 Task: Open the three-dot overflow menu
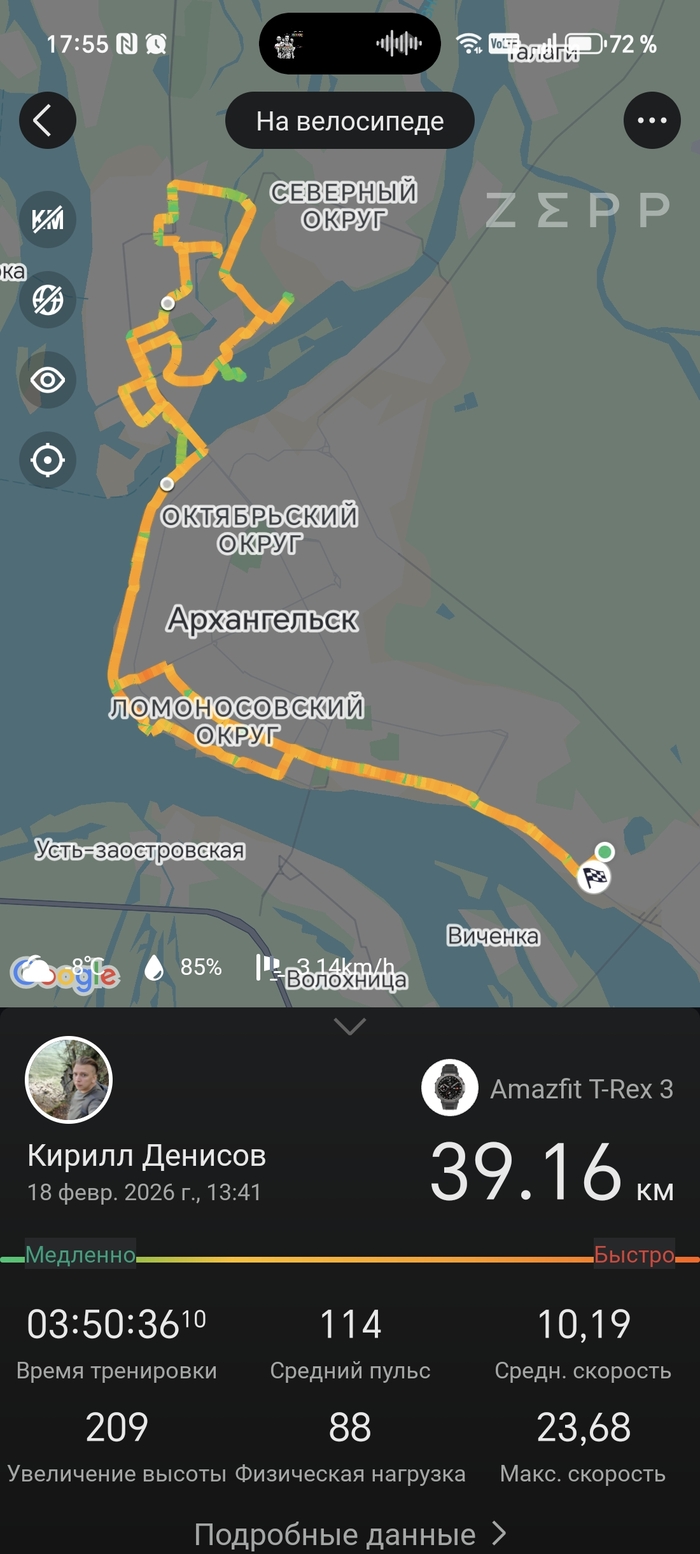coord(652,121)
